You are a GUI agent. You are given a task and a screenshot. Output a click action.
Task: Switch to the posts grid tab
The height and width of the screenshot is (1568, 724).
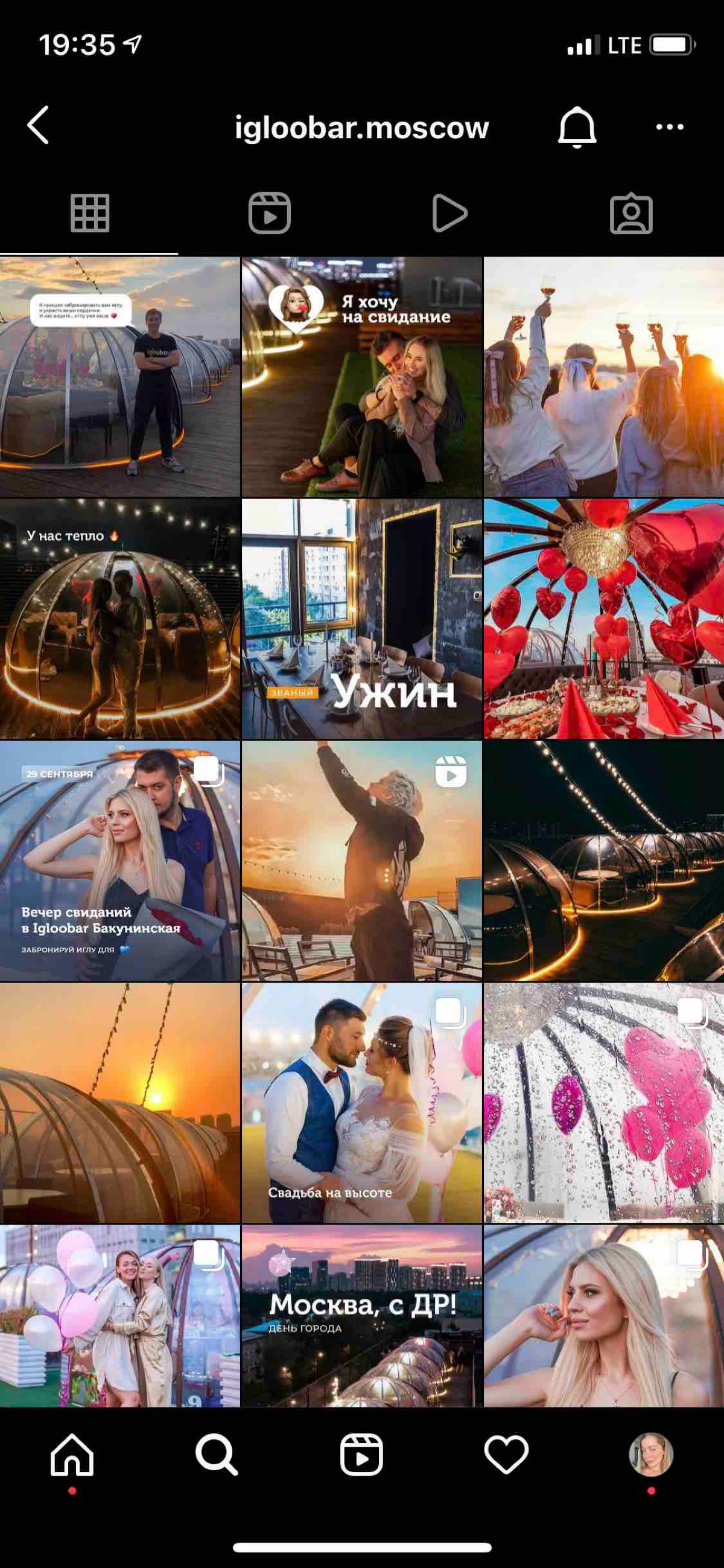coord(89,214)
